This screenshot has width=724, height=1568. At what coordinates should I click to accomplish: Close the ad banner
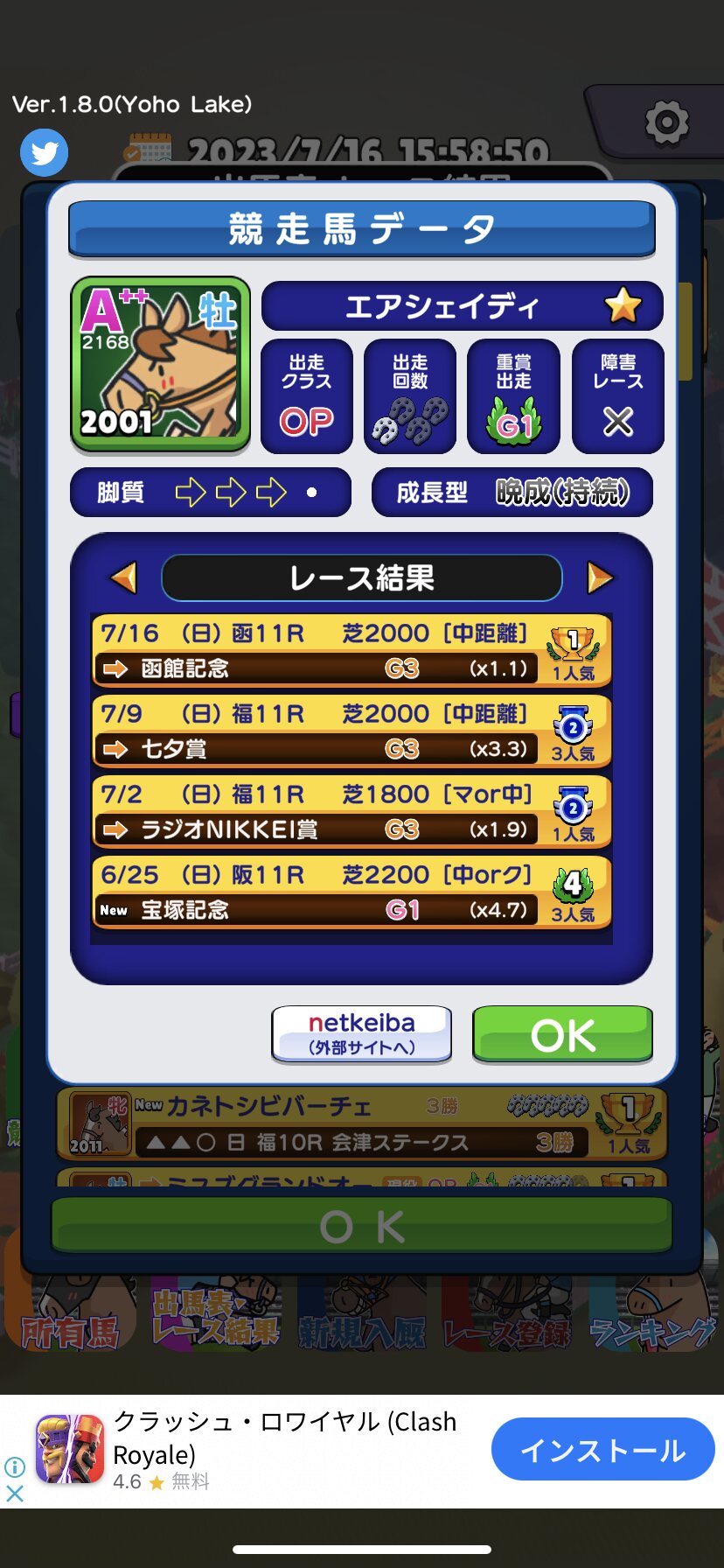tap(15, 1494)
